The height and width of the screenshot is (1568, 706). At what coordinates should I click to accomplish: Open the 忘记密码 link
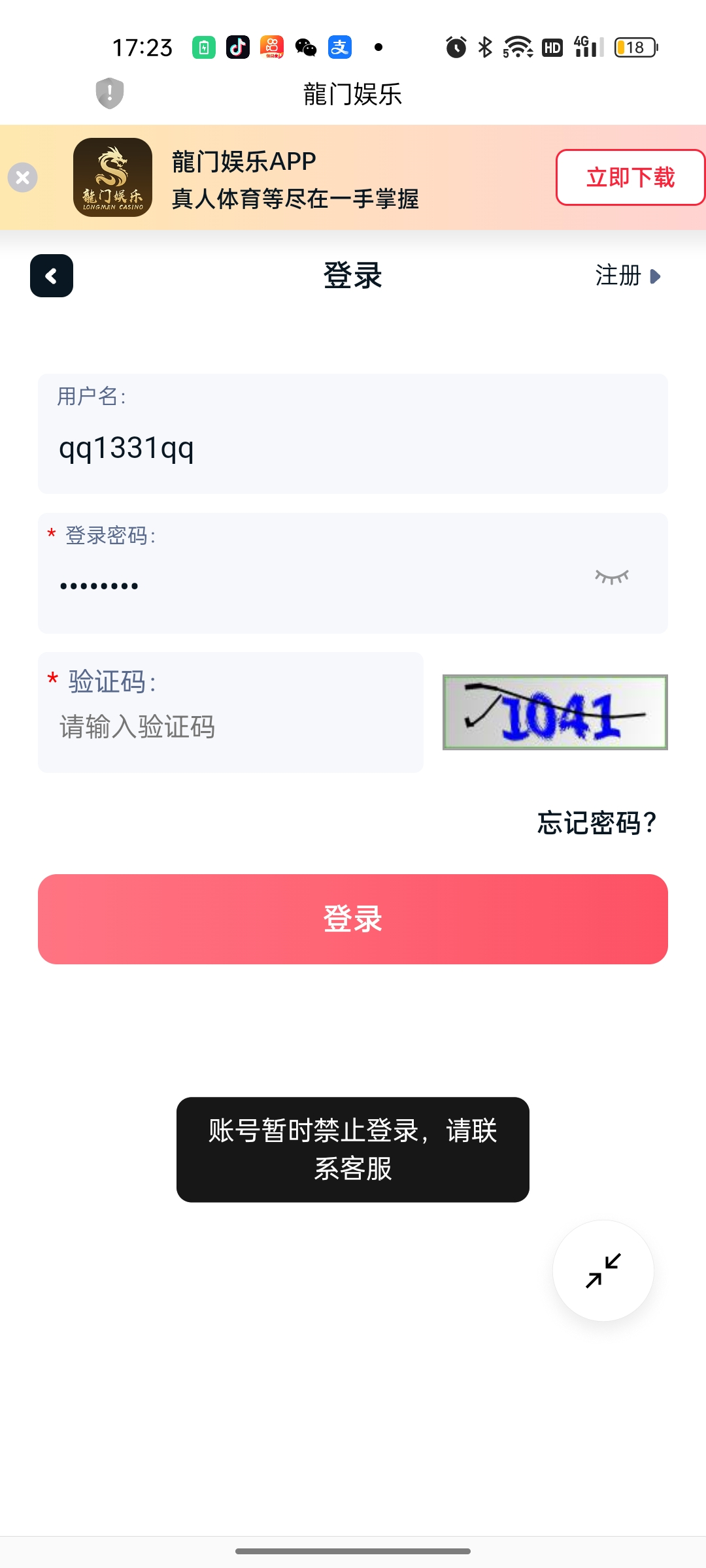[x=596, y=823]
